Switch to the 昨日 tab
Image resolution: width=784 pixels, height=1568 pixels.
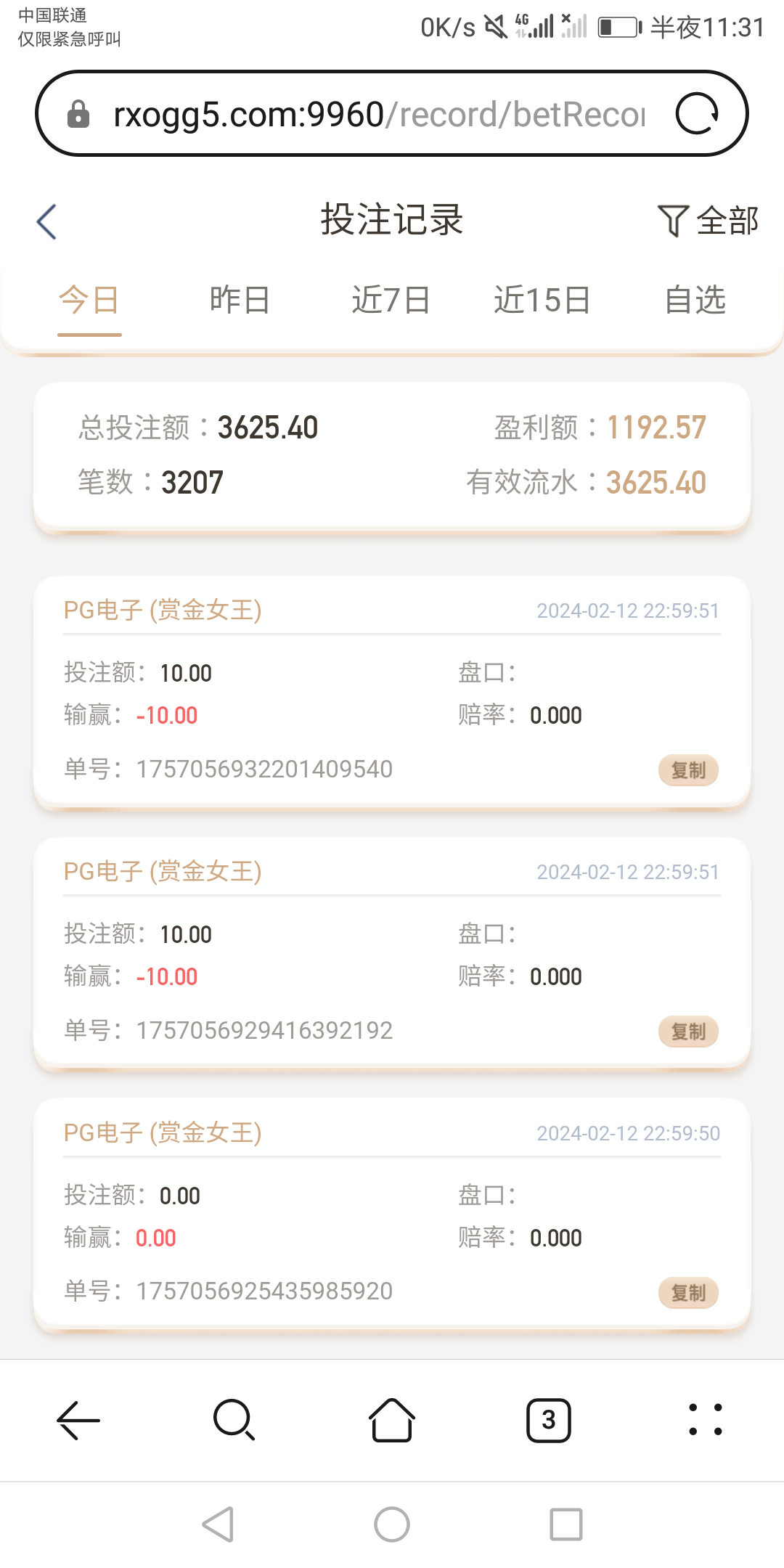[x=240, y=300]
